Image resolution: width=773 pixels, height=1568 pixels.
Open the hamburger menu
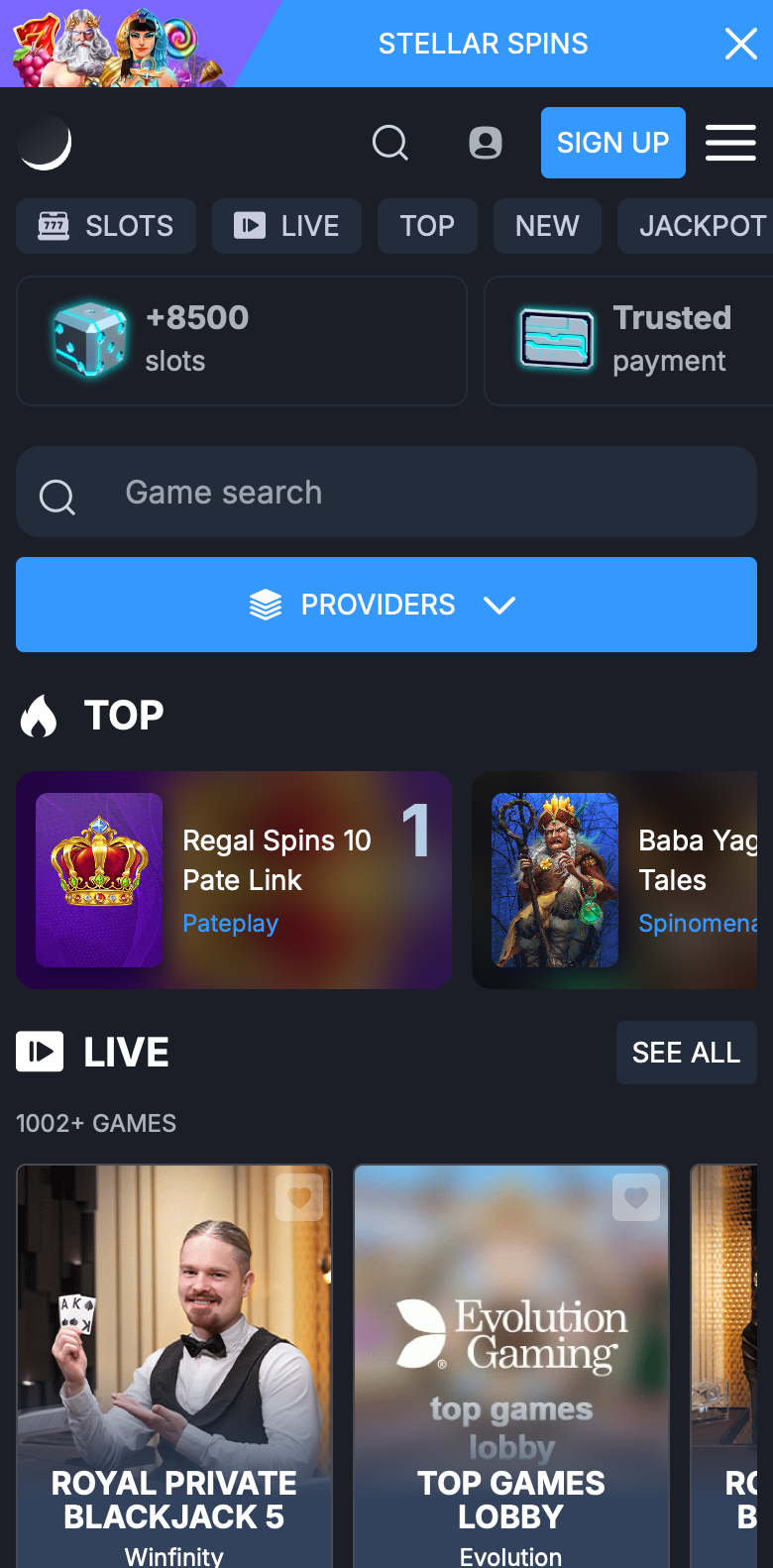pyautogui.click(x=730, y=143)
